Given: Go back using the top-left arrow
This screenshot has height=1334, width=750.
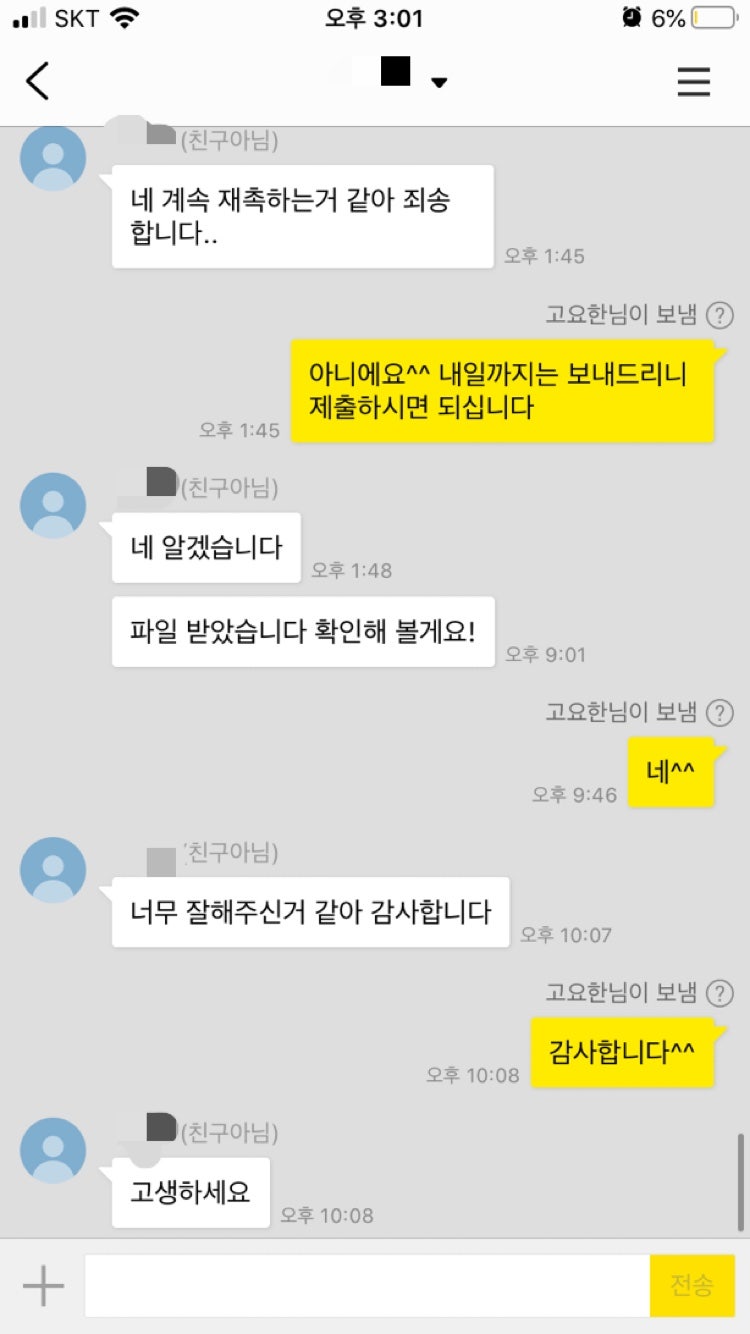Looking at the screenshot, I should point(37,81).
